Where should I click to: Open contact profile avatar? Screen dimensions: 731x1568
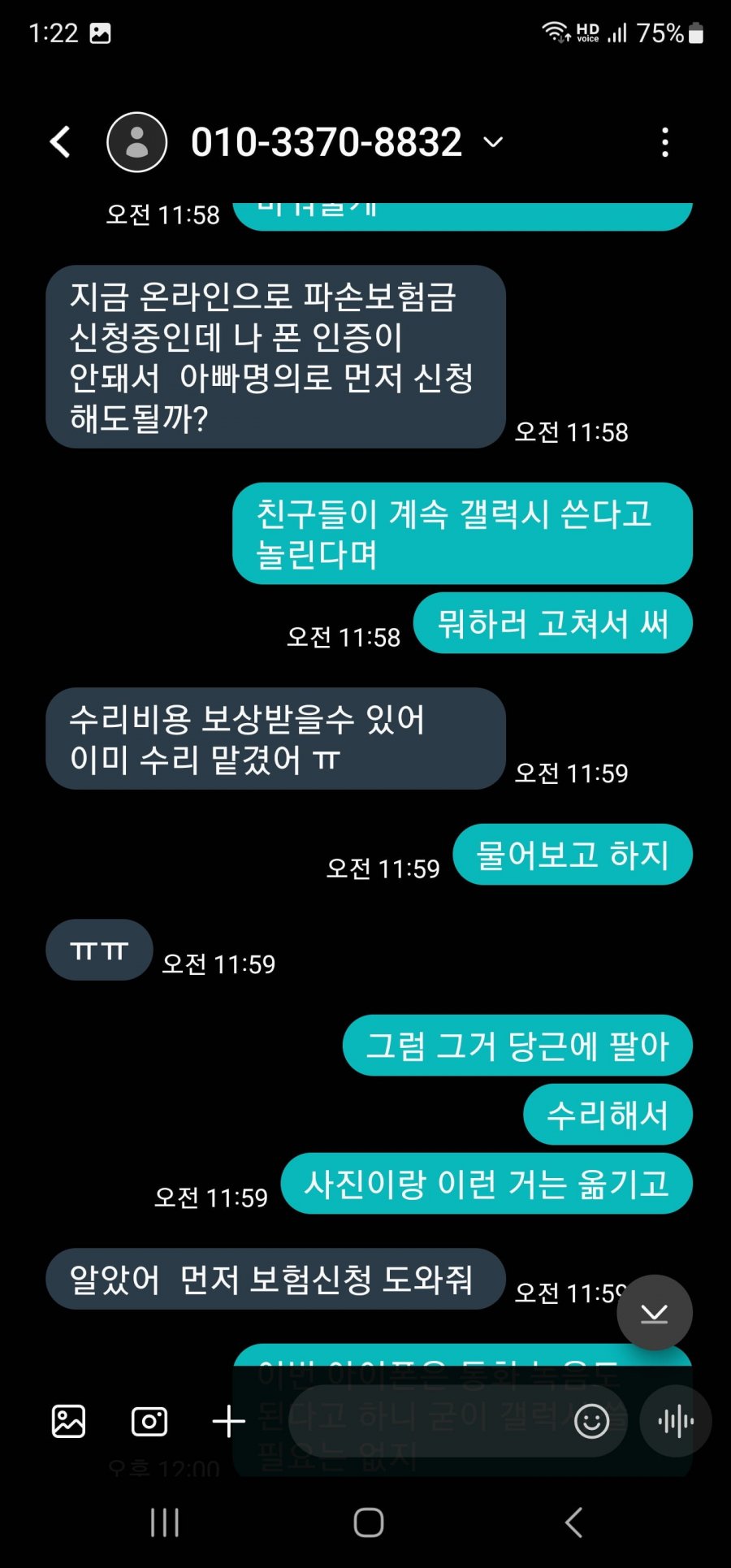coord(137,142)
